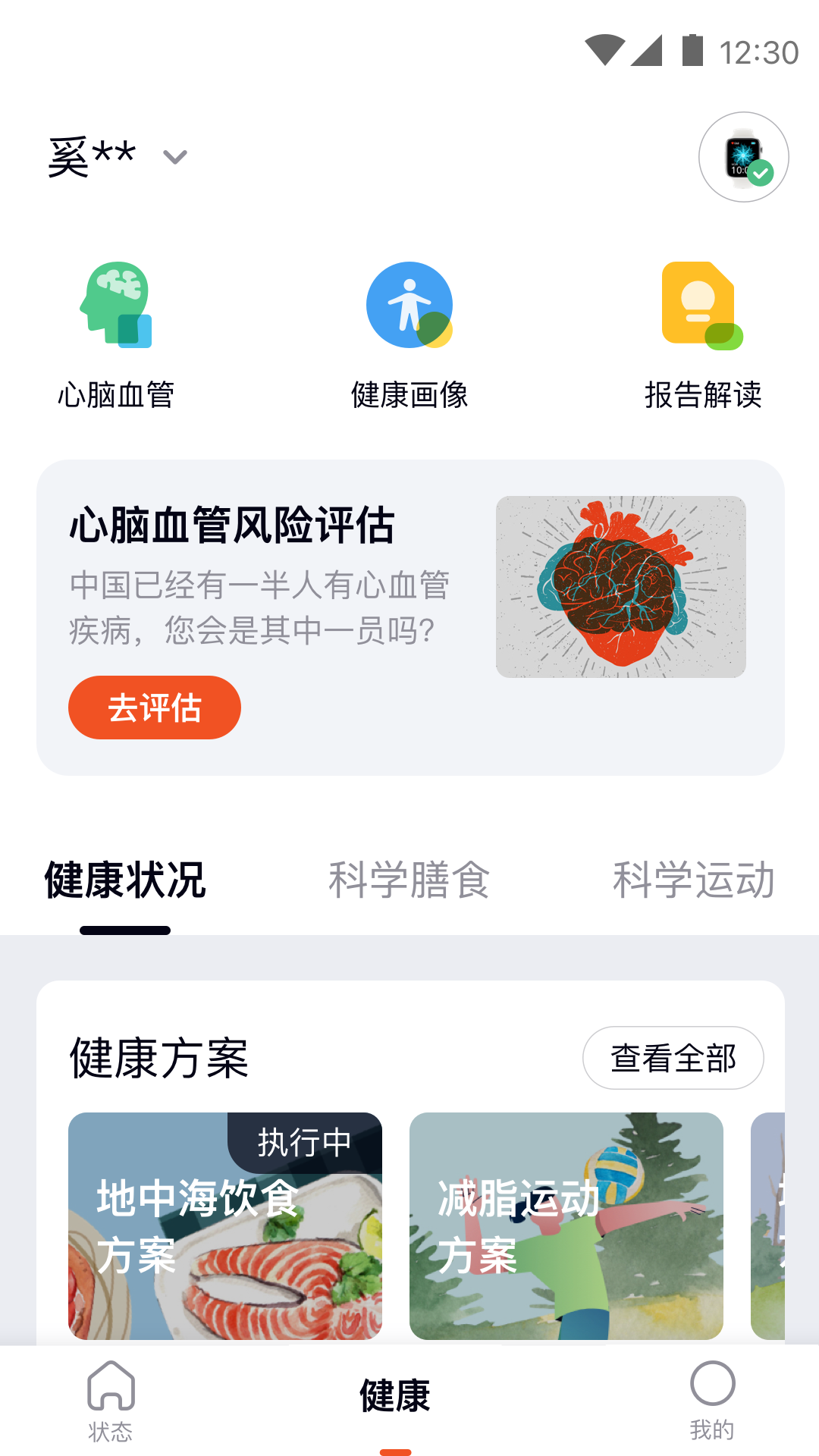Expand 查看全部 to see all health plans

coord(673,1057)
